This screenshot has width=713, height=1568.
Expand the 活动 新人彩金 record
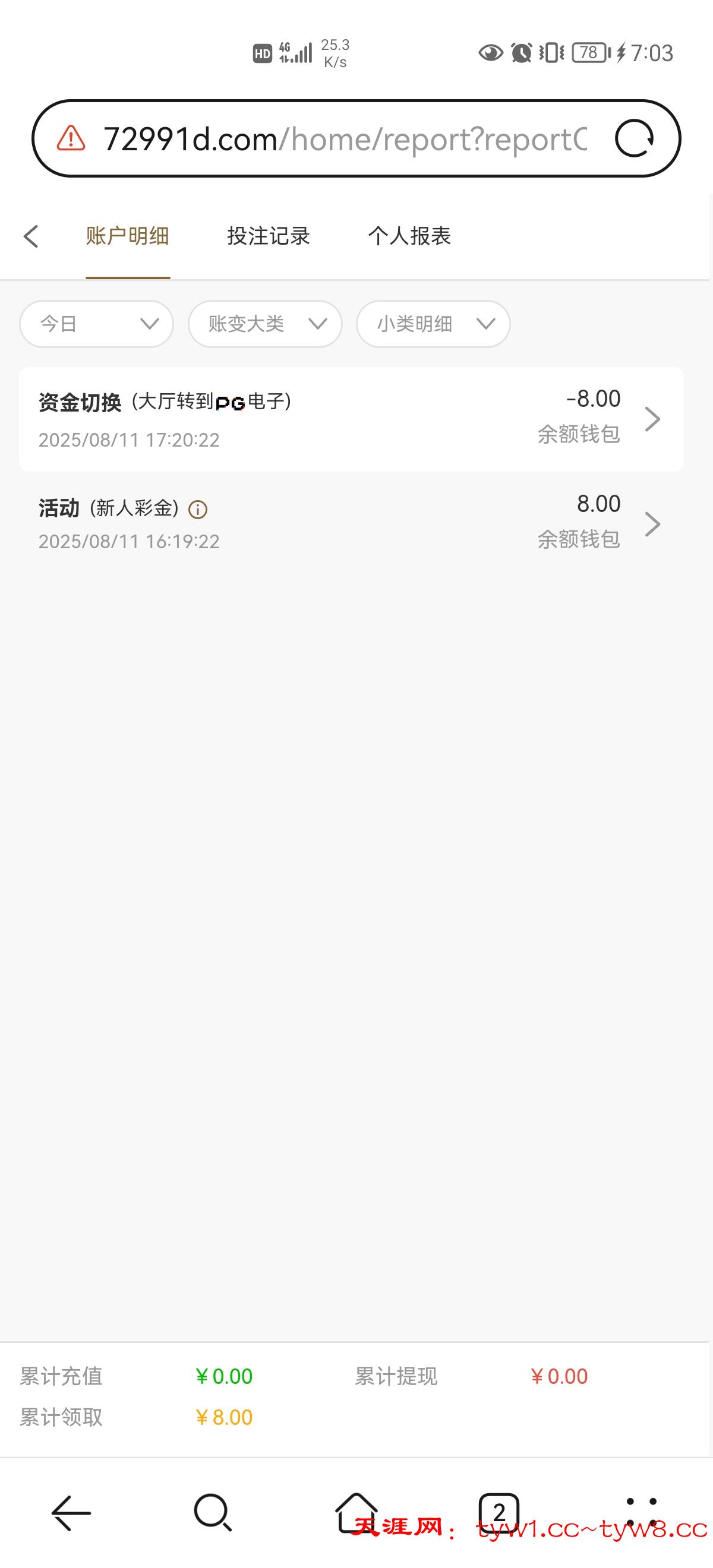(653, 523)
